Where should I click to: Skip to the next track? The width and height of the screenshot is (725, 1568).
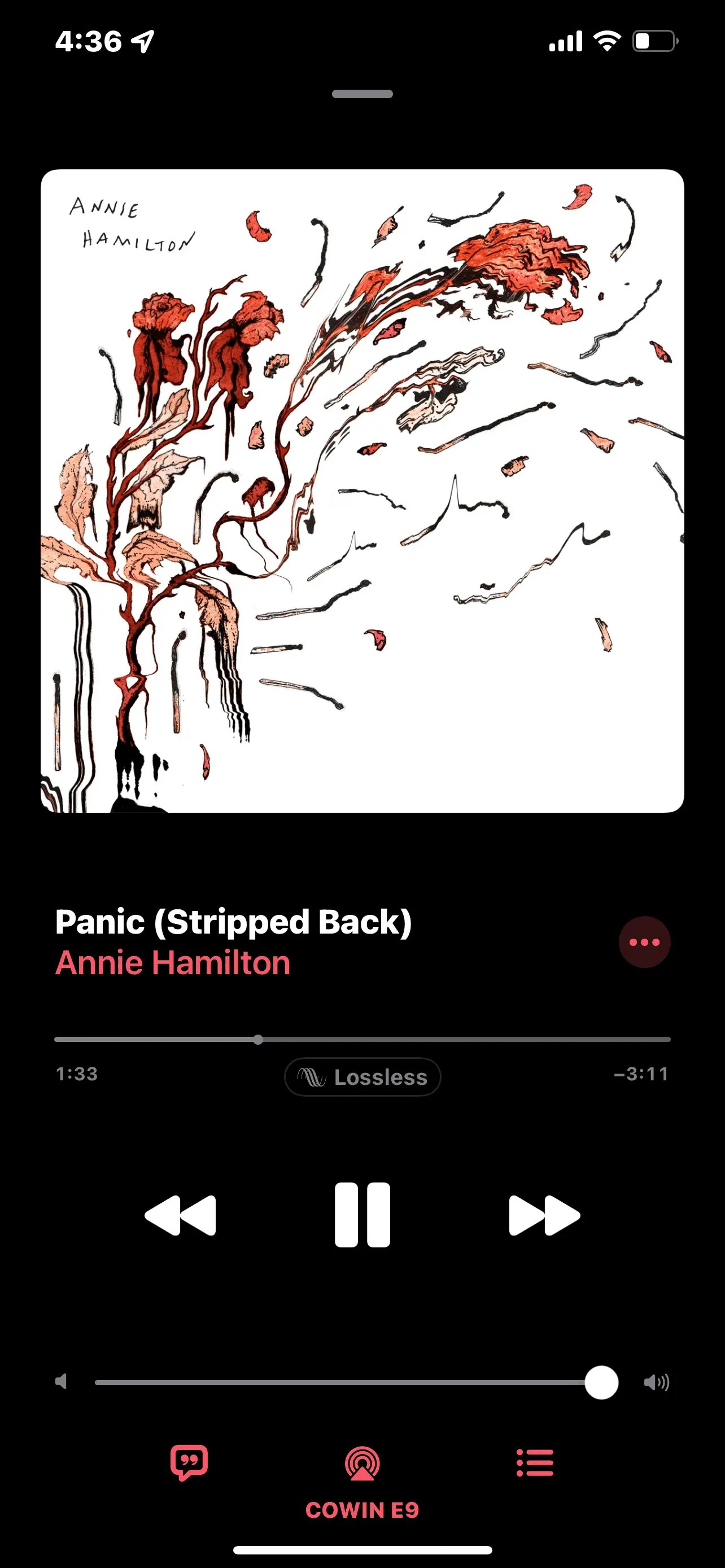(x=544, y=1215)
